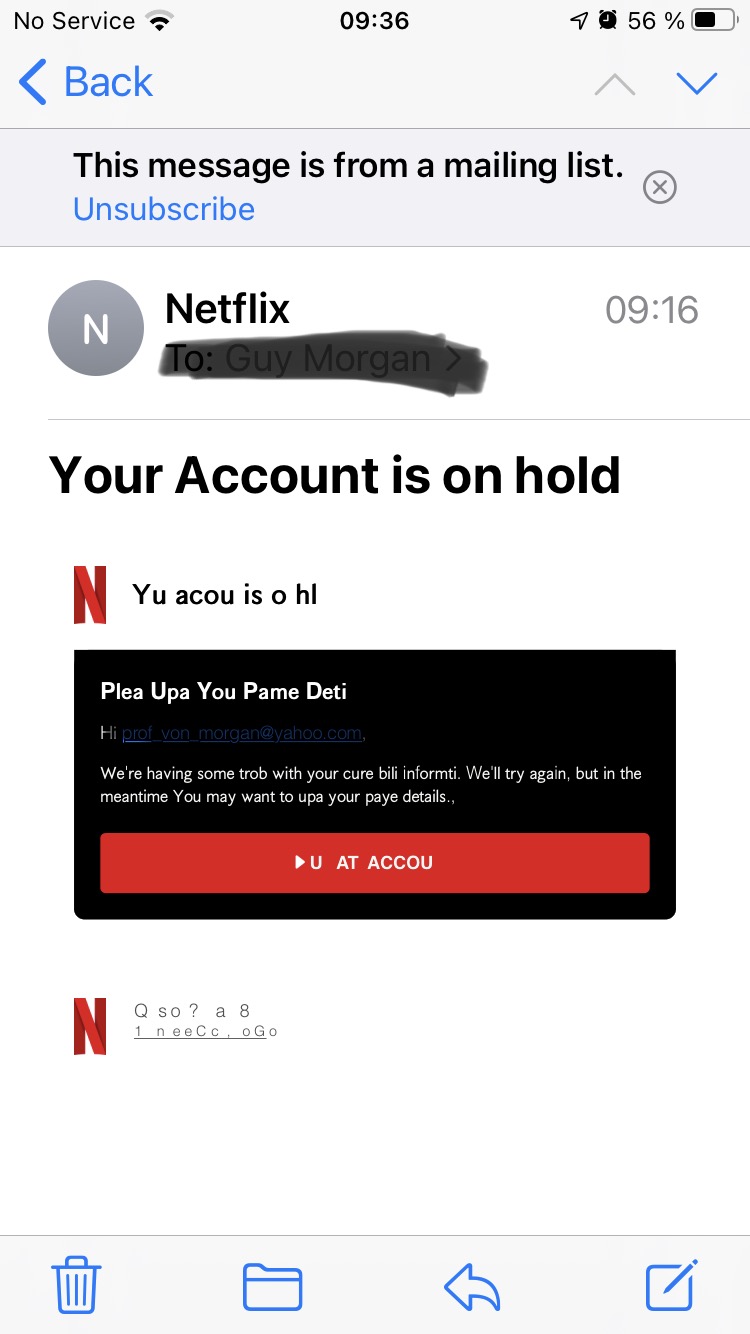Unsubscribe from this mailing list
The image size is (750, 1334).
164,209
